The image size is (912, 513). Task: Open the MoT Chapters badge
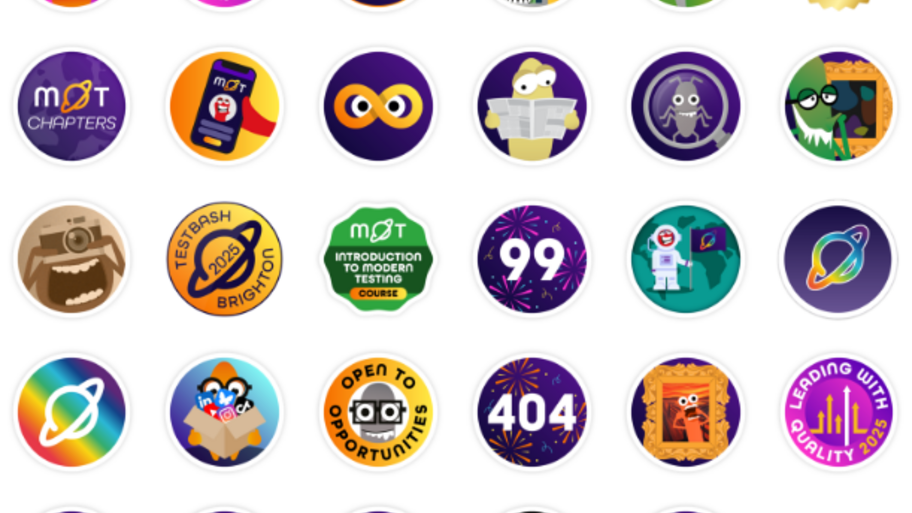click(x=72, y=106)
